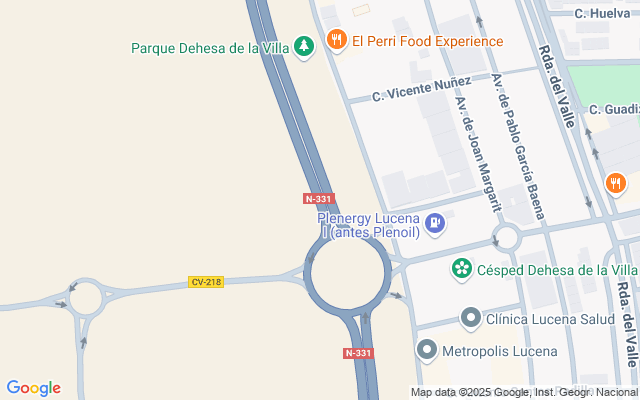Select the Metropolis Lucena pin
Viewport: 640px width, 400px height.
click(427, 349)
